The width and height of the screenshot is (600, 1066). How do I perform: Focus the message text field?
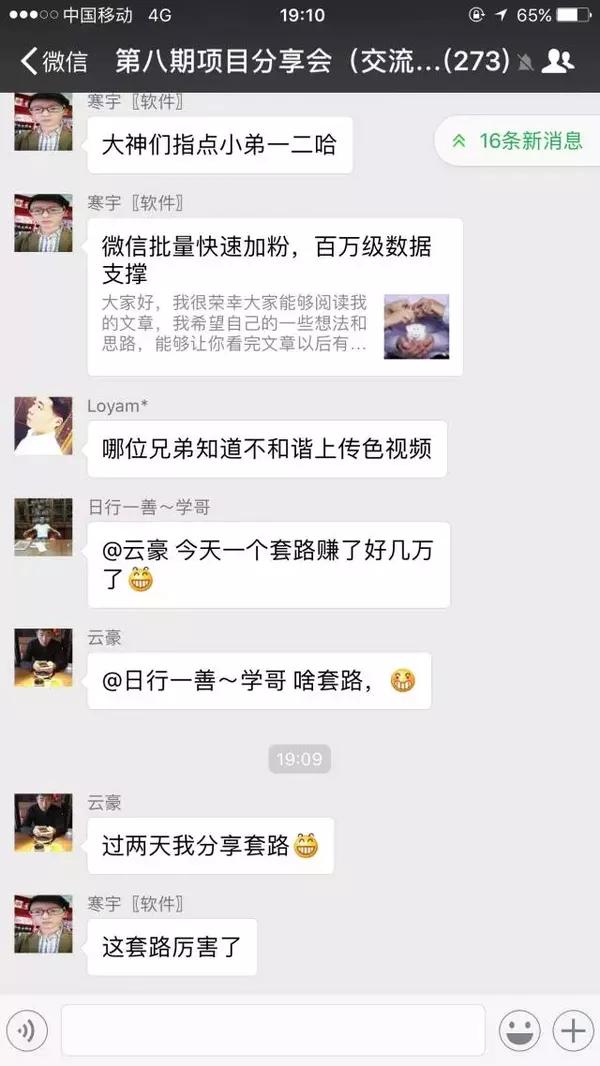pyautogui.click(x=273, y=1030)
